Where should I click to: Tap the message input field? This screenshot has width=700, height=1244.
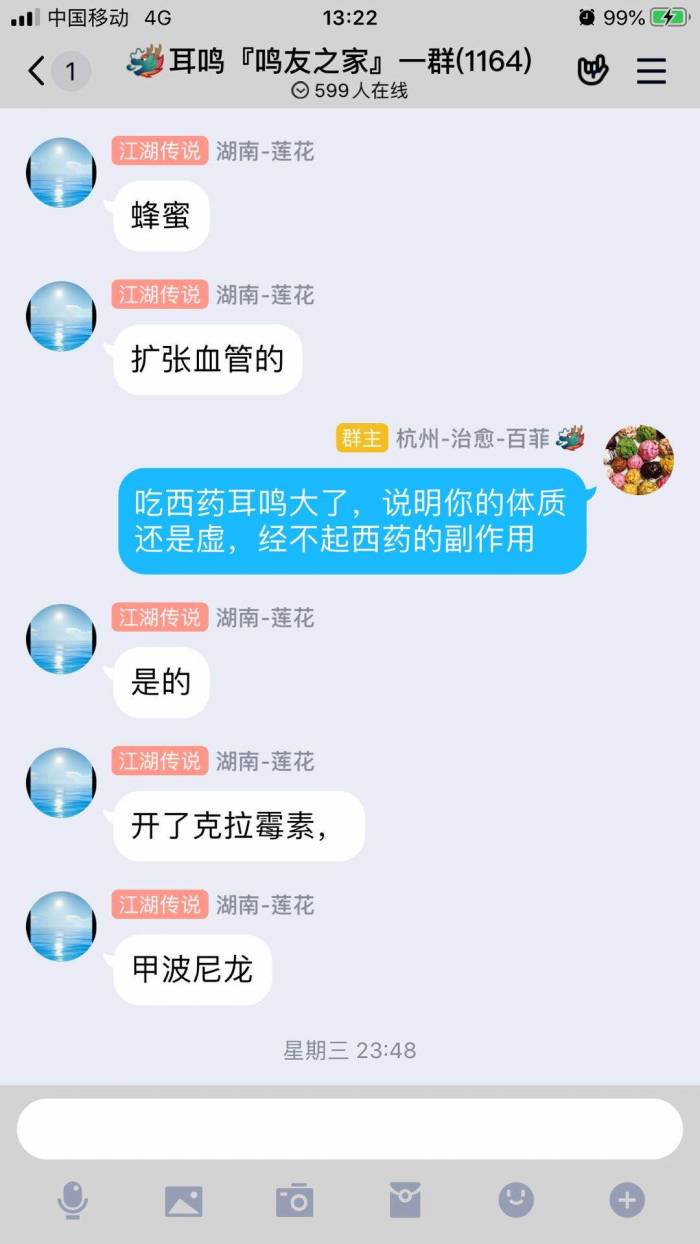349,1129
